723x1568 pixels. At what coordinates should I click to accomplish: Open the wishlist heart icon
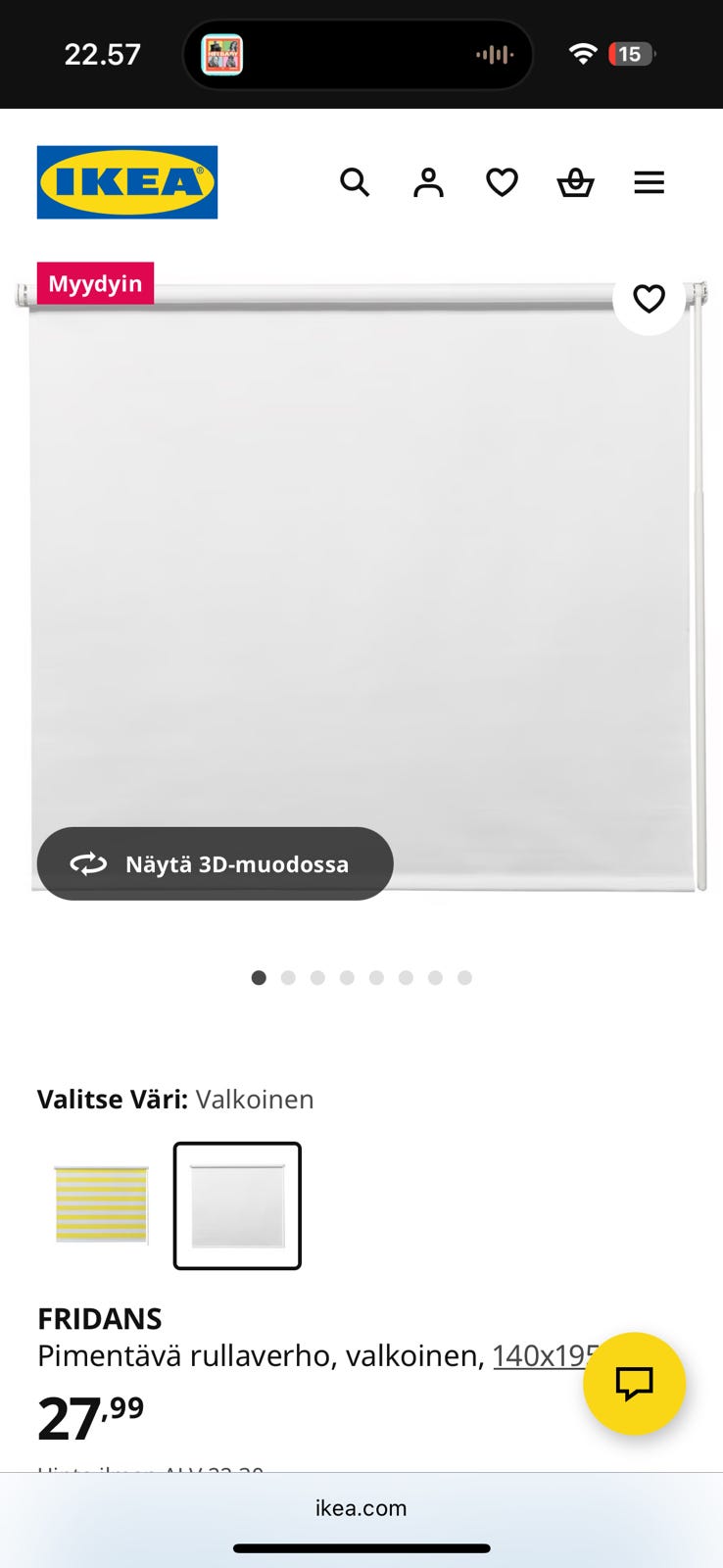pos(502,182)
